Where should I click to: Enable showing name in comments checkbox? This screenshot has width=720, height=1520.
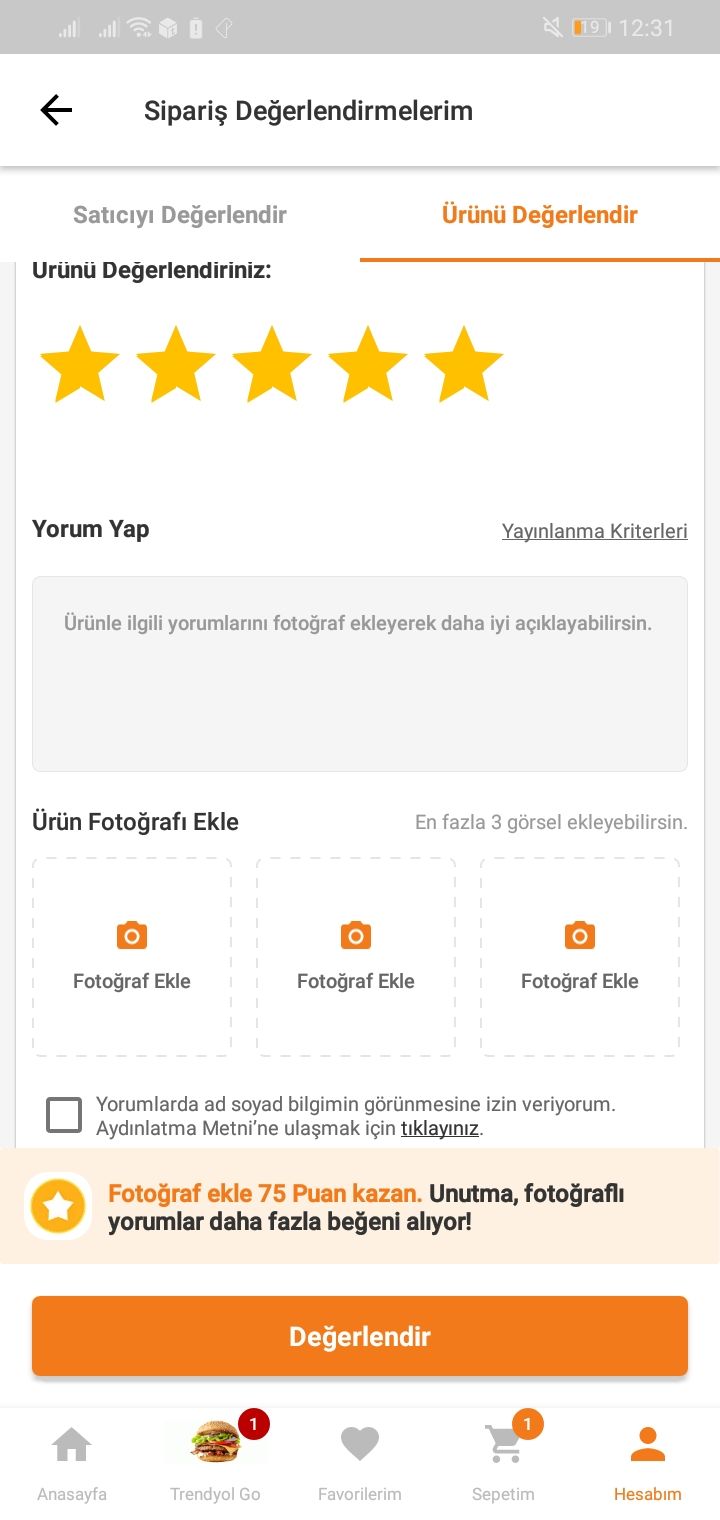tap(64, 1115)
